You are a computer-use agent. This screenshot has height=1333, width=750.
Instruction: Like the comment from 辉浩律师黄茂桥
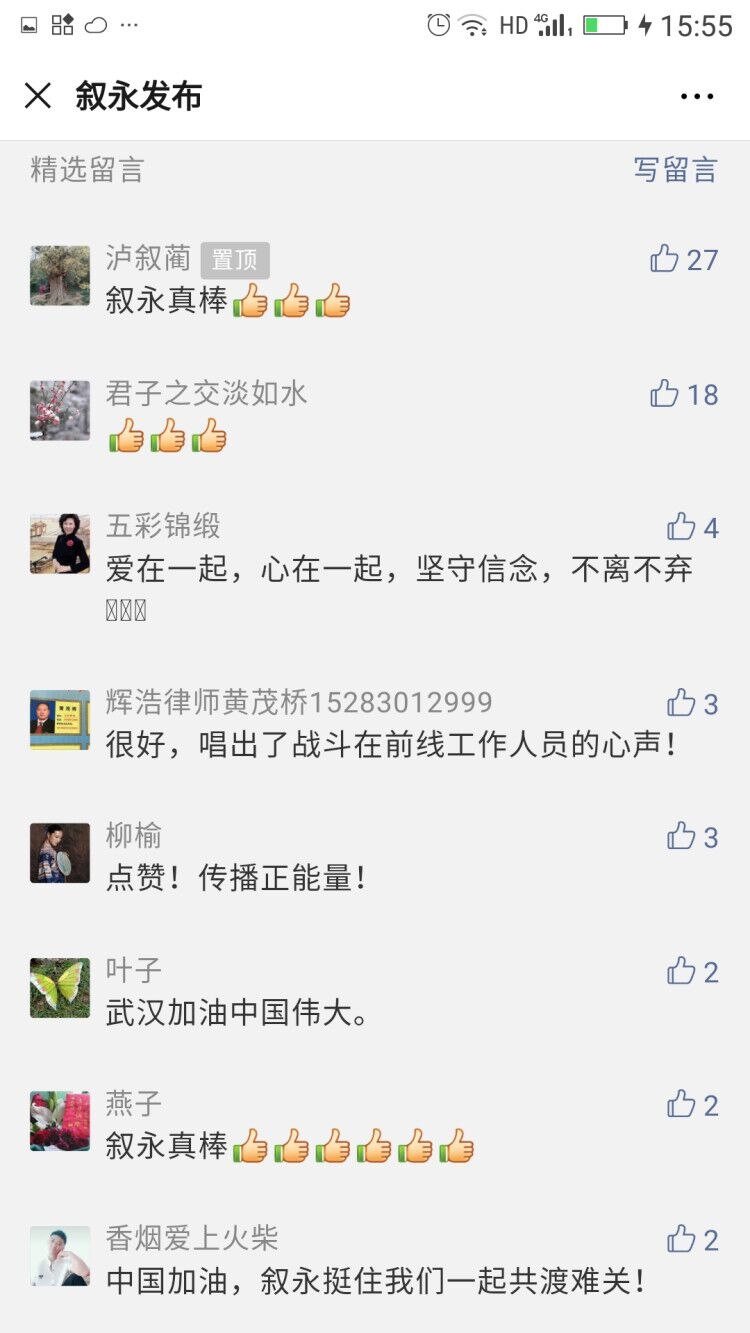click(x=682, y=703)
